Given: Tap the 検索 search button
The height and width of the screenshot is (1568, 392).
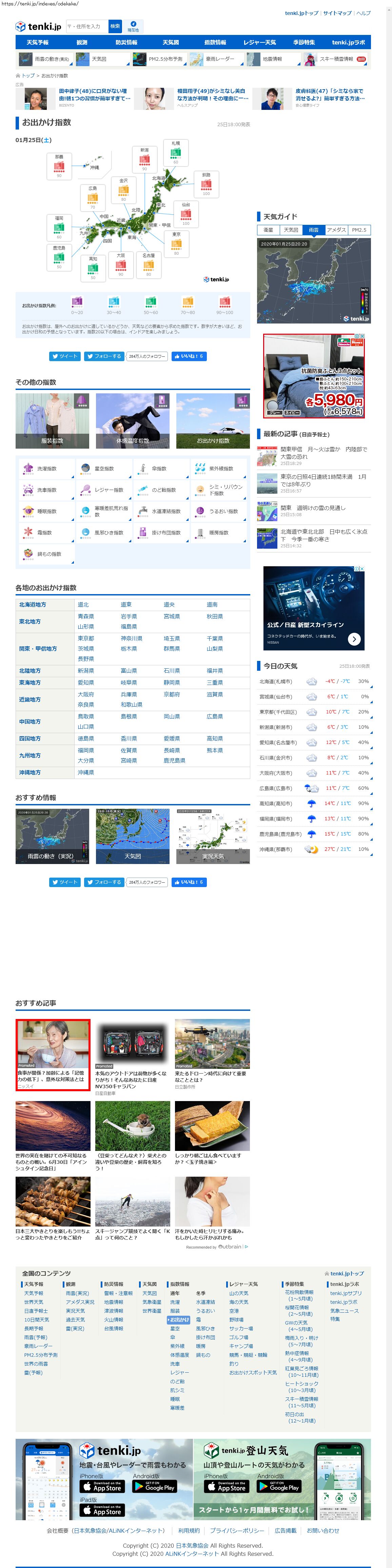Looking at the screenshot, I should pyautogui.click(x=115, y=26).
